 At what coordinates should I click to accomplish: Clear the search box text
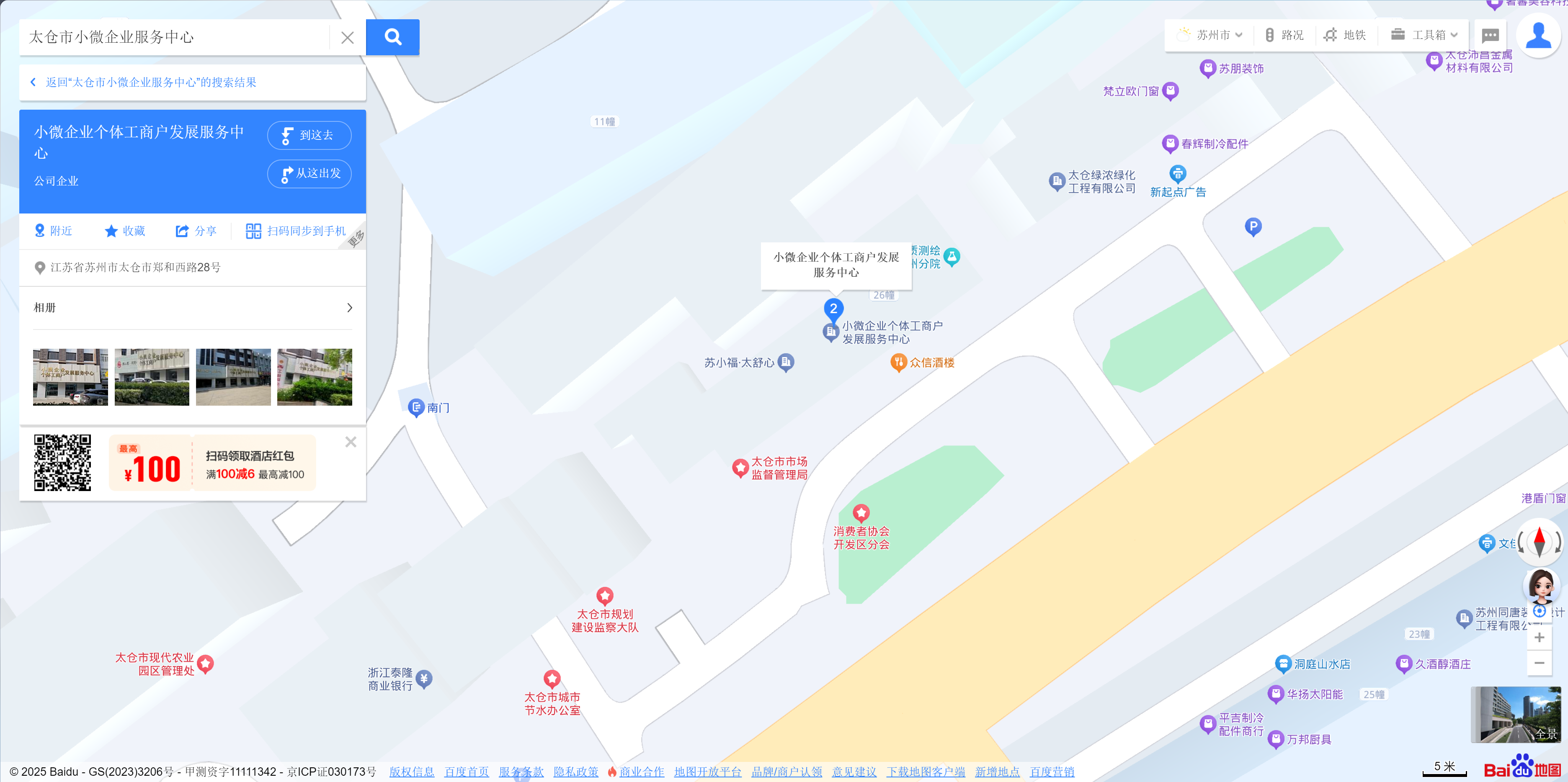pyautogui.click(x=347, y=38)
